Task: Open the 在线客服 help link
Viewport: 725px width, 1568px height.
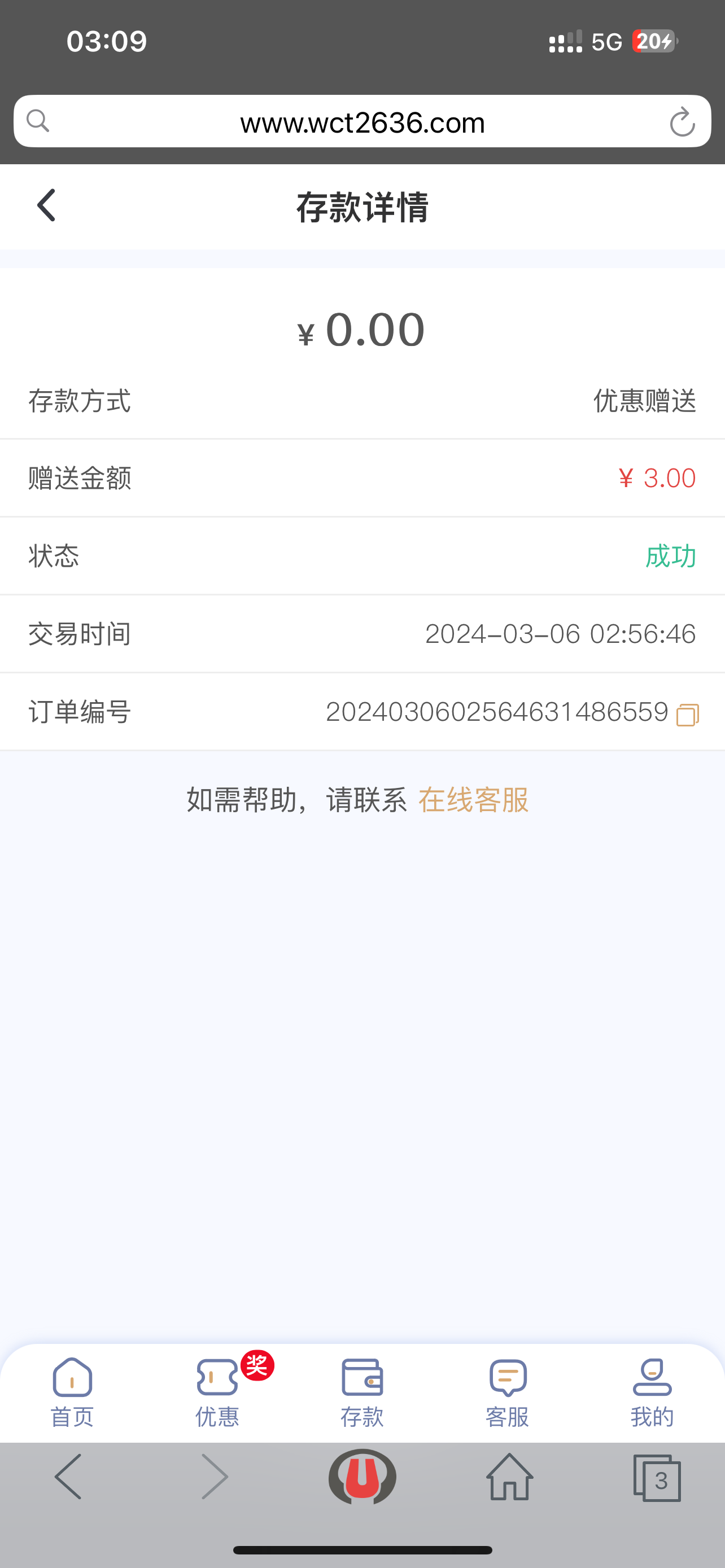Action: click(x=473, y=800)
